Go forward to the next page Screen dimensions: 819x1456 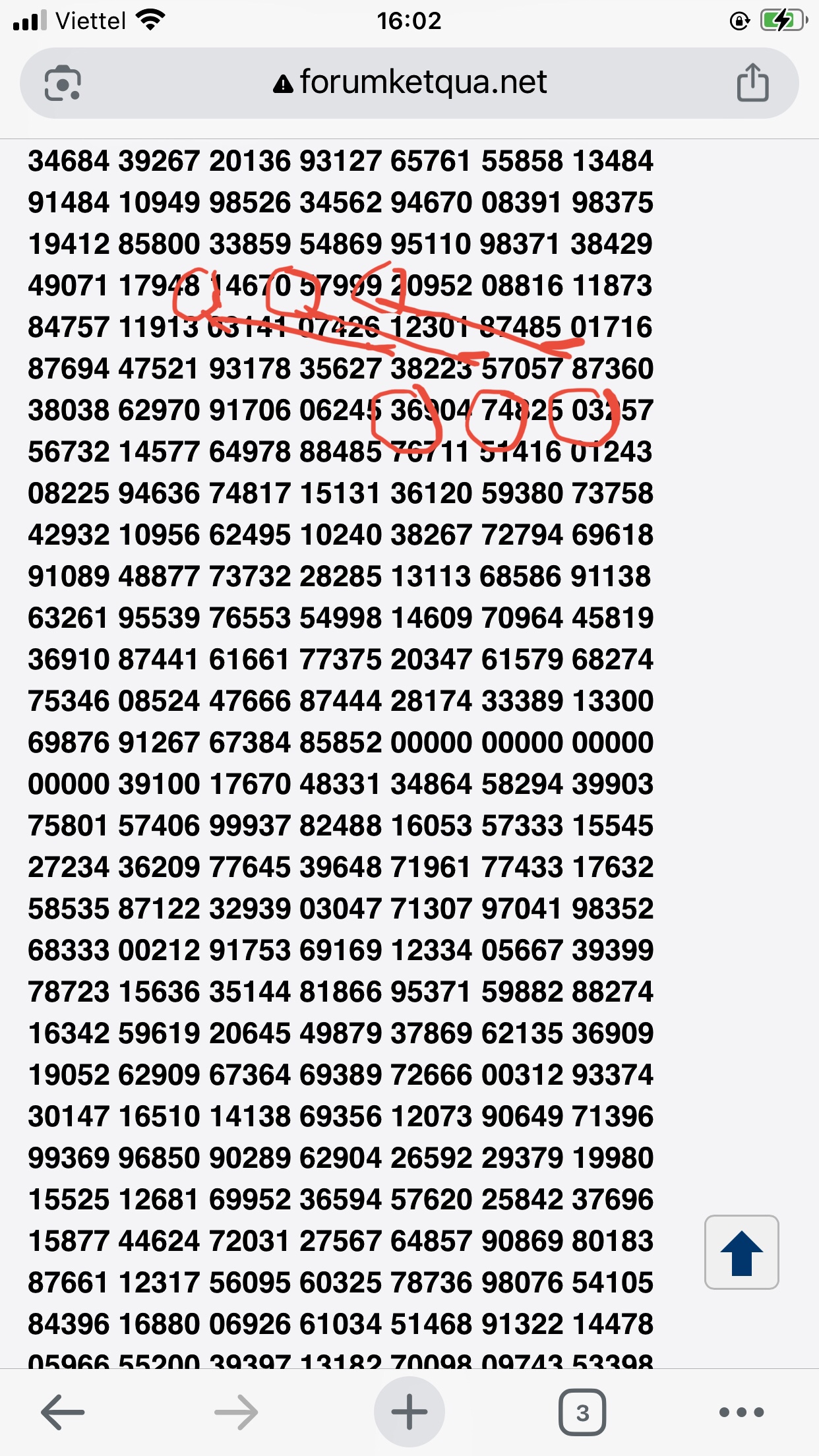pos(236,1412)
